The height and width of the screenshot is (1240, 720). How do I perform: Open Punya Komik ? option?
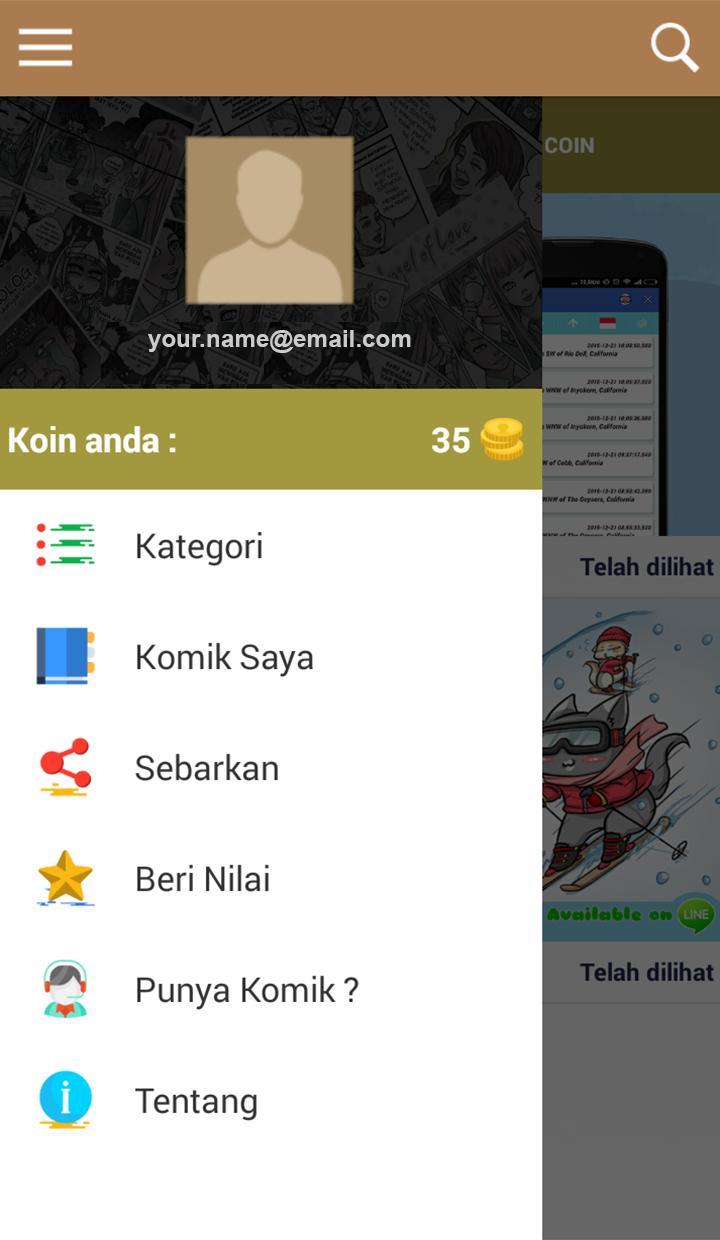pyautogui.click(x=246, y=990)
